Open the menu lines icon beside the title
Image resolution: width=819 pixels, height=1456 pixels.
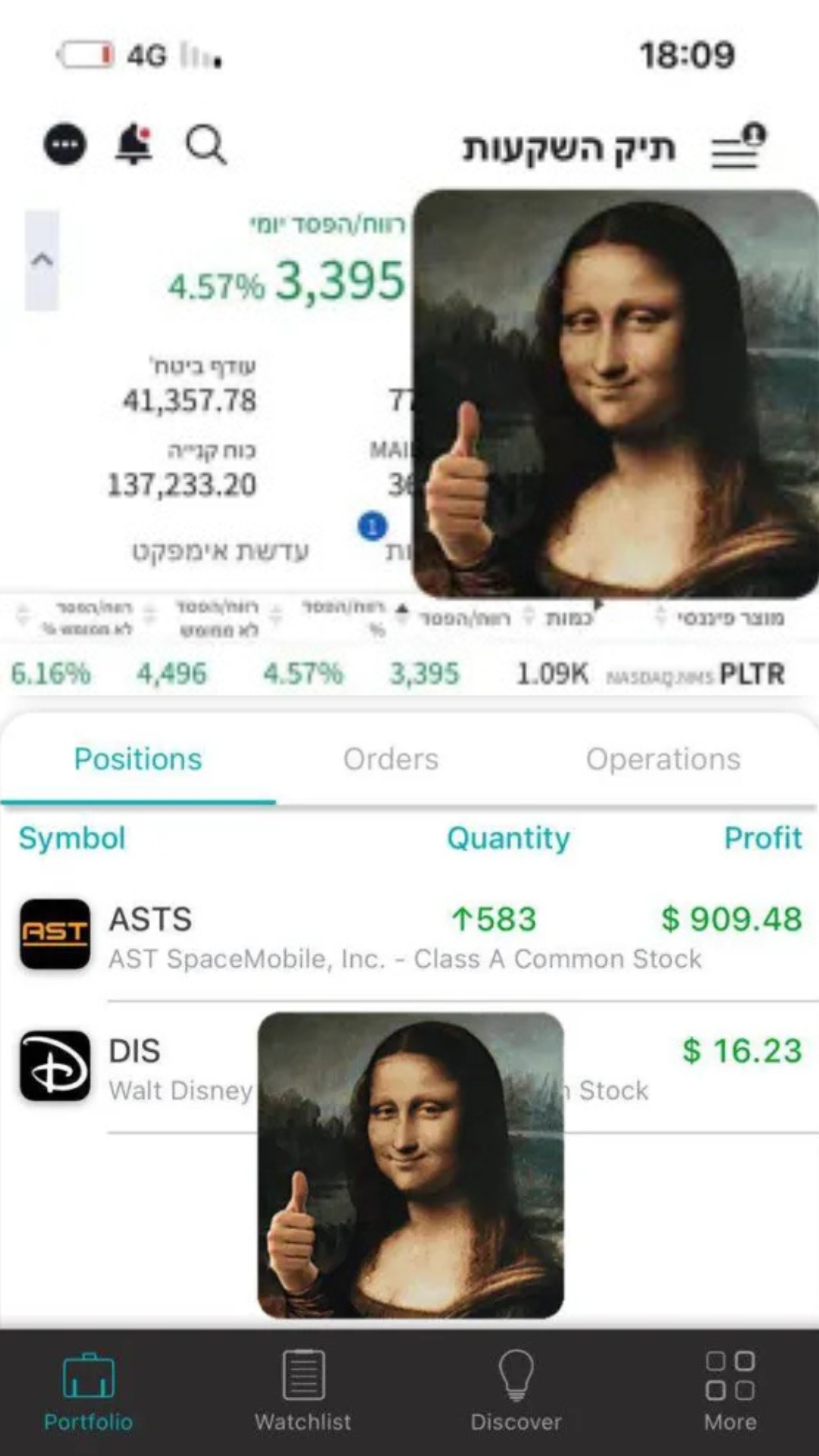[x=738, y=146]
